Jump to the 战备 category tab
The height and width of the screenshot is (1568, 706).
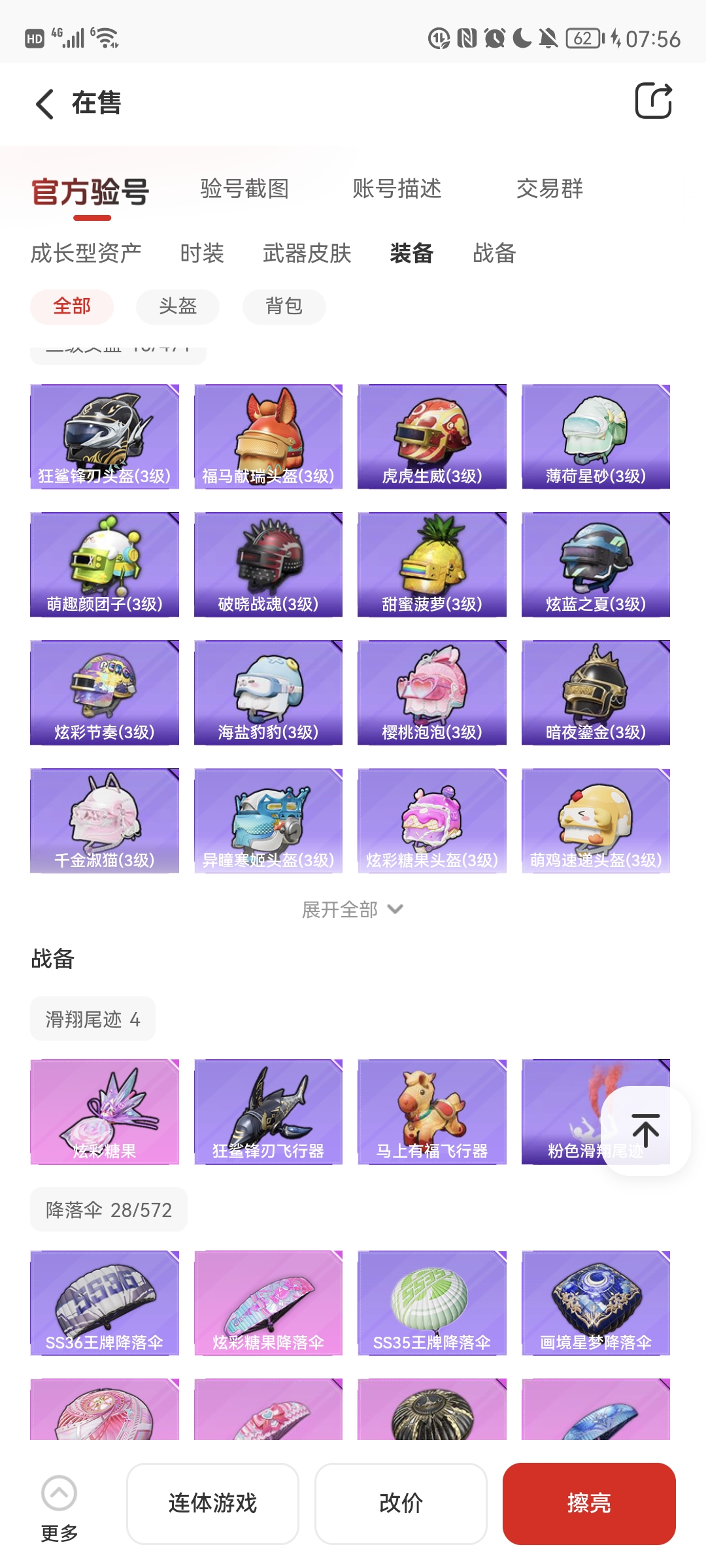pyautogui.click(x=494, y=253)
